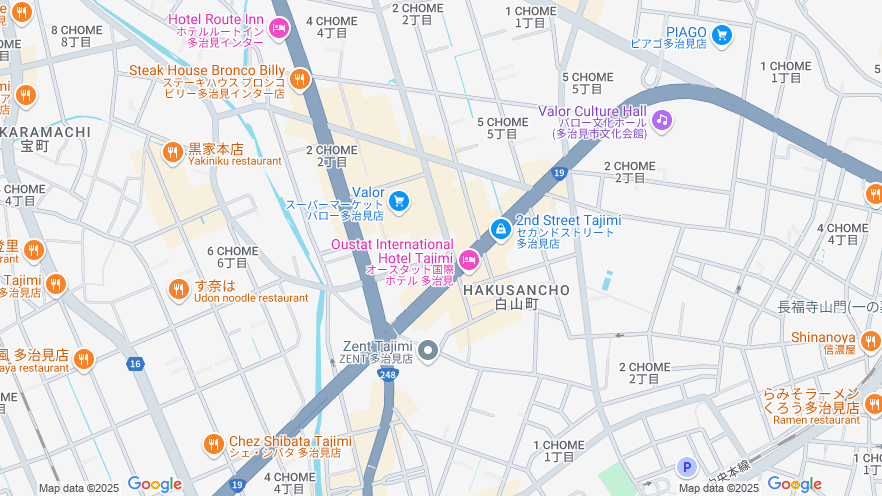The image size is (882, 496).
Task: Select Shinanoya restaurant marker
Action: pos(871,343)
